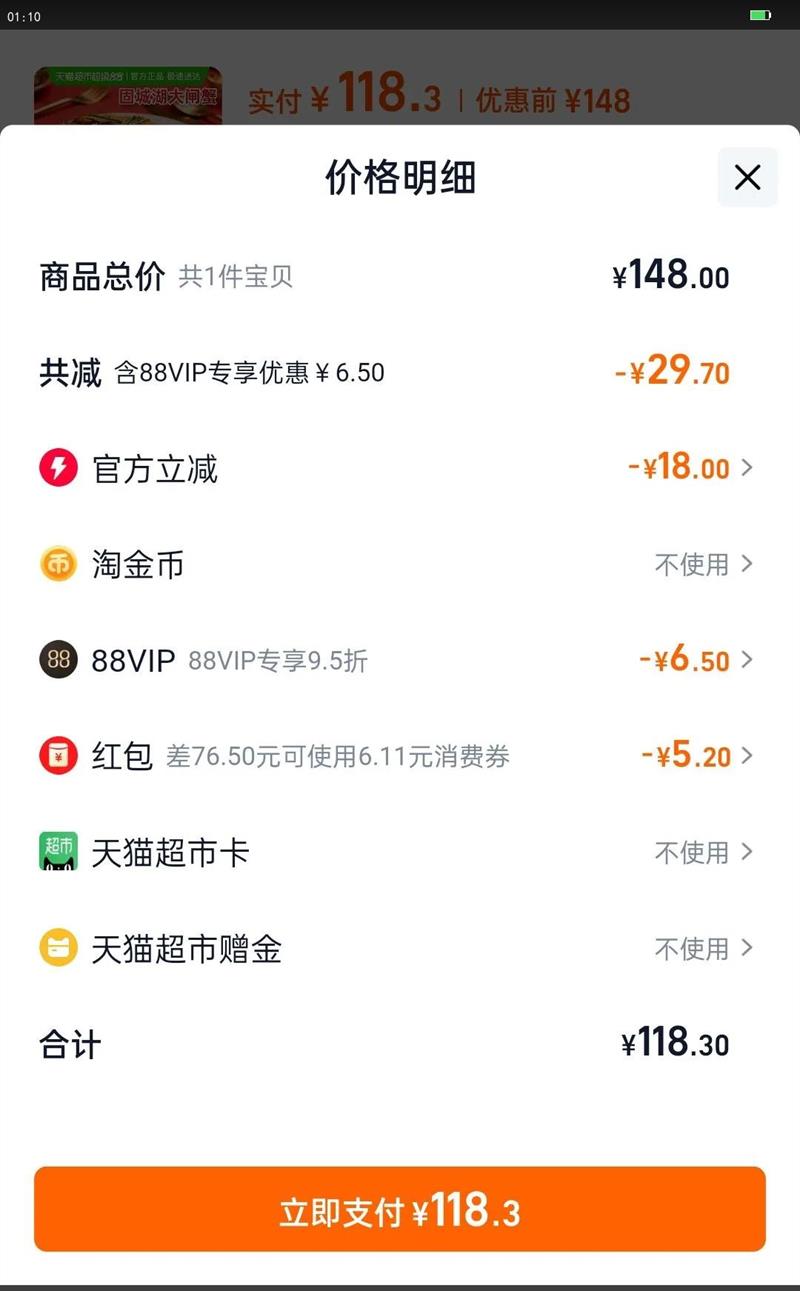Close the 价格明细 price detail sheet
Screen dimensions: 800x1291
click(x=747, y=177)
